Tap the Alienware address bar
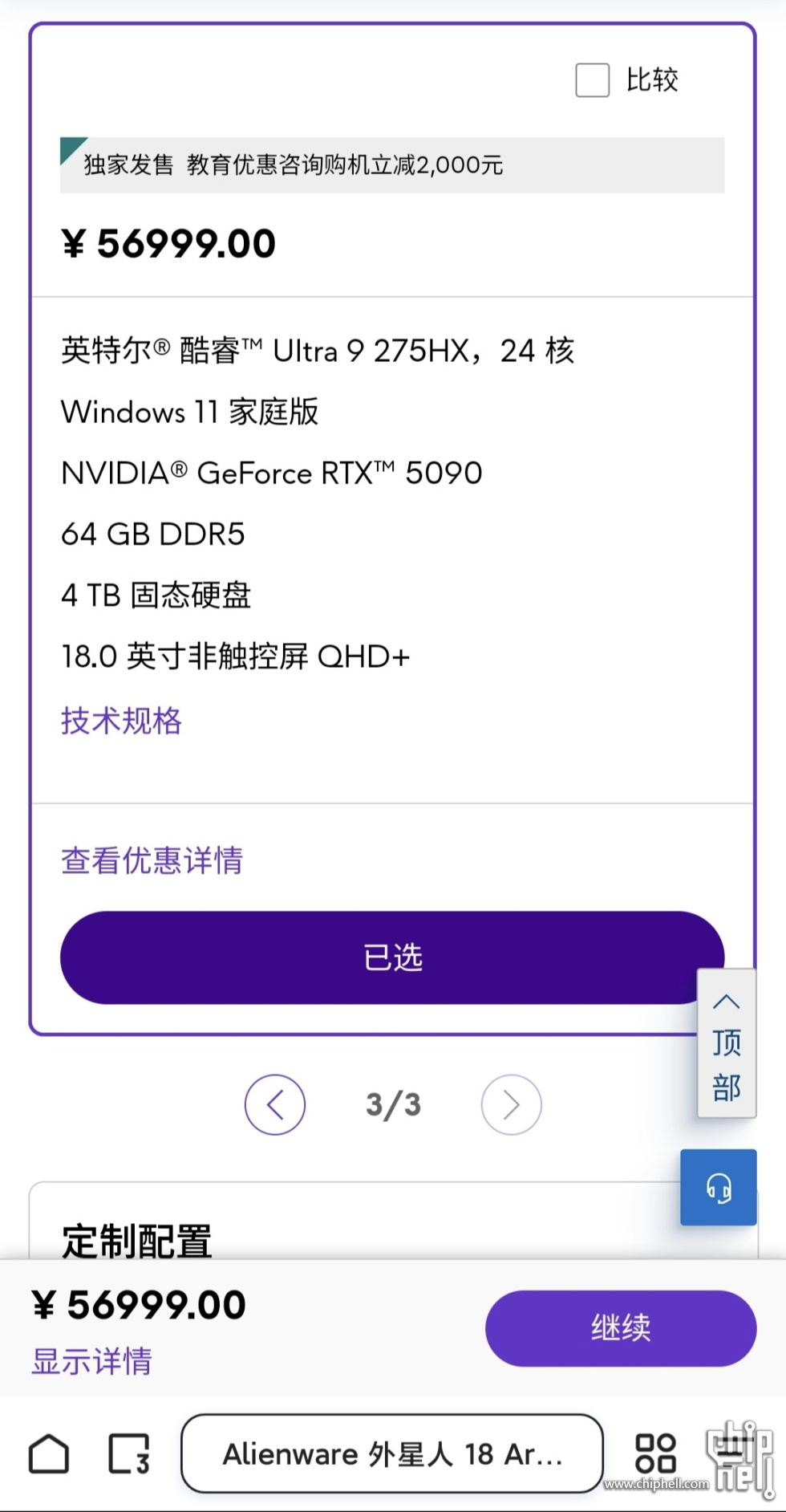The height and width of the screenshot is (1512, 786). 392,1453
